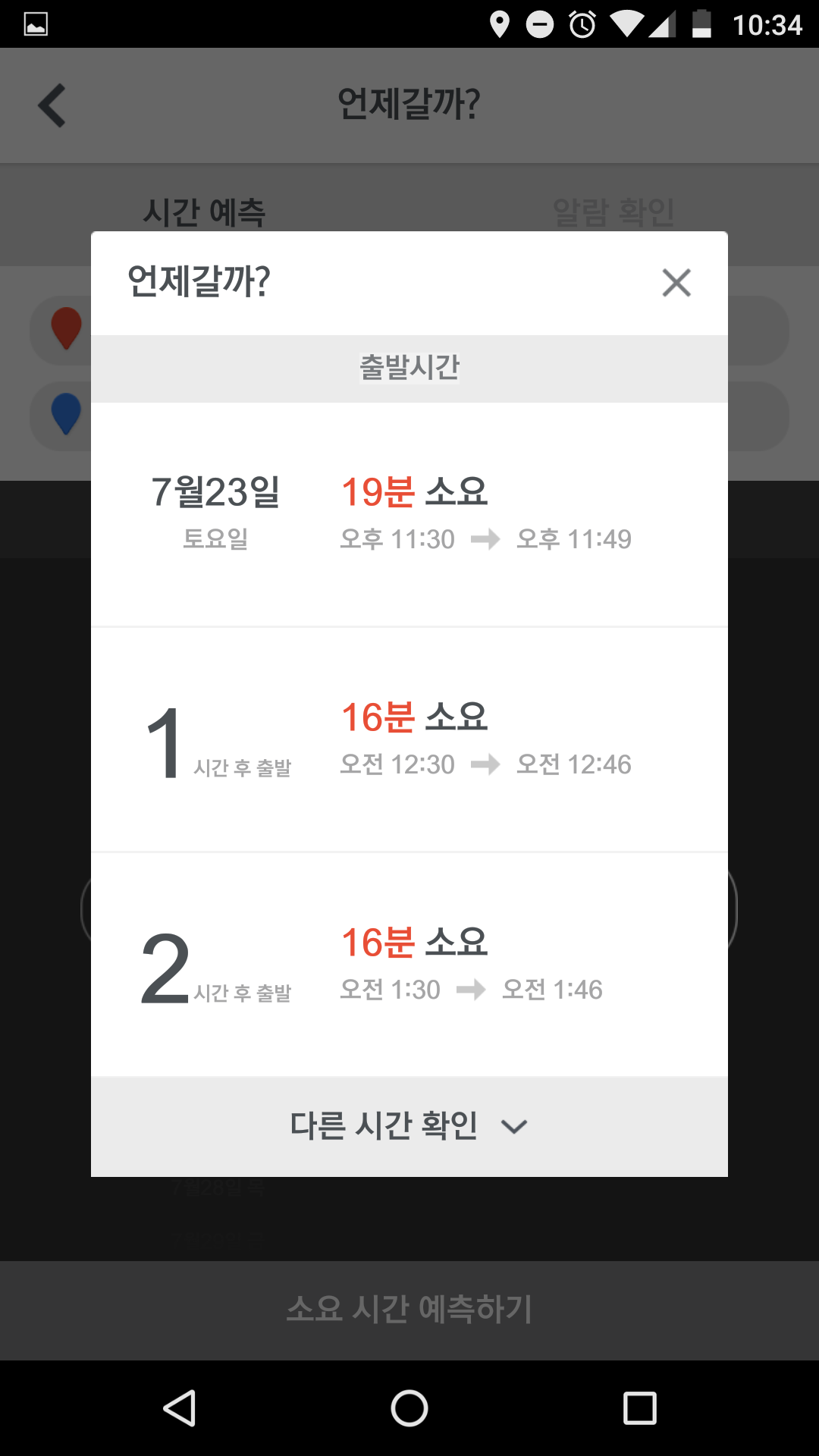Choose the 2시간 후 출발 option

[409, 965]
